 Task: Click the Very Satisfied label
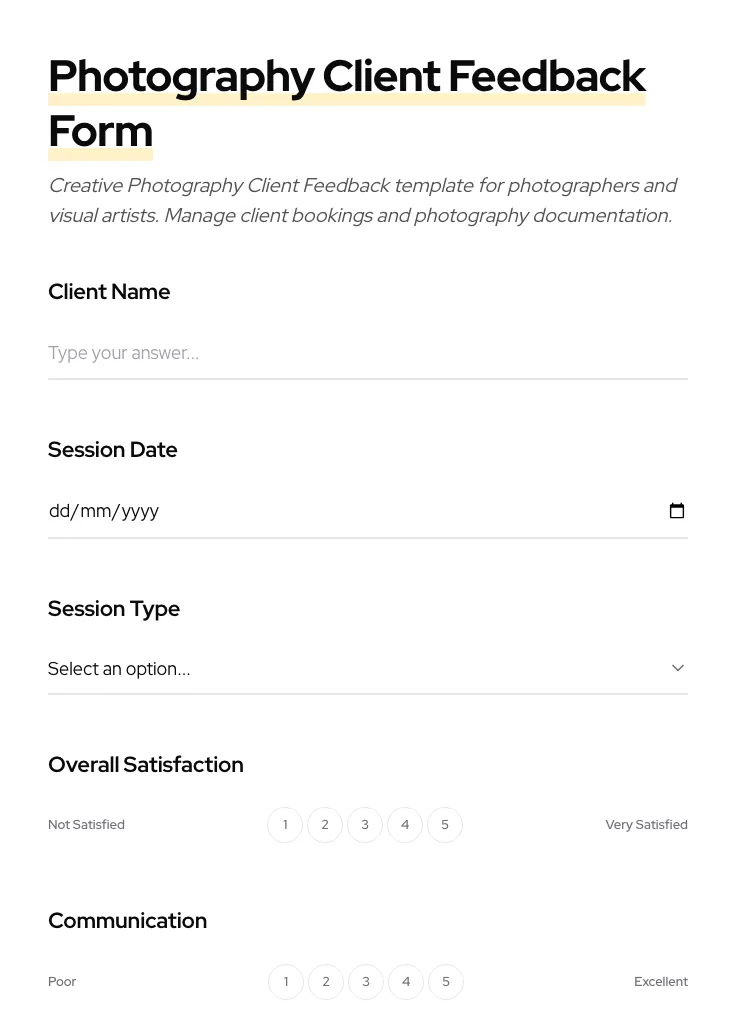pos(646,824)
